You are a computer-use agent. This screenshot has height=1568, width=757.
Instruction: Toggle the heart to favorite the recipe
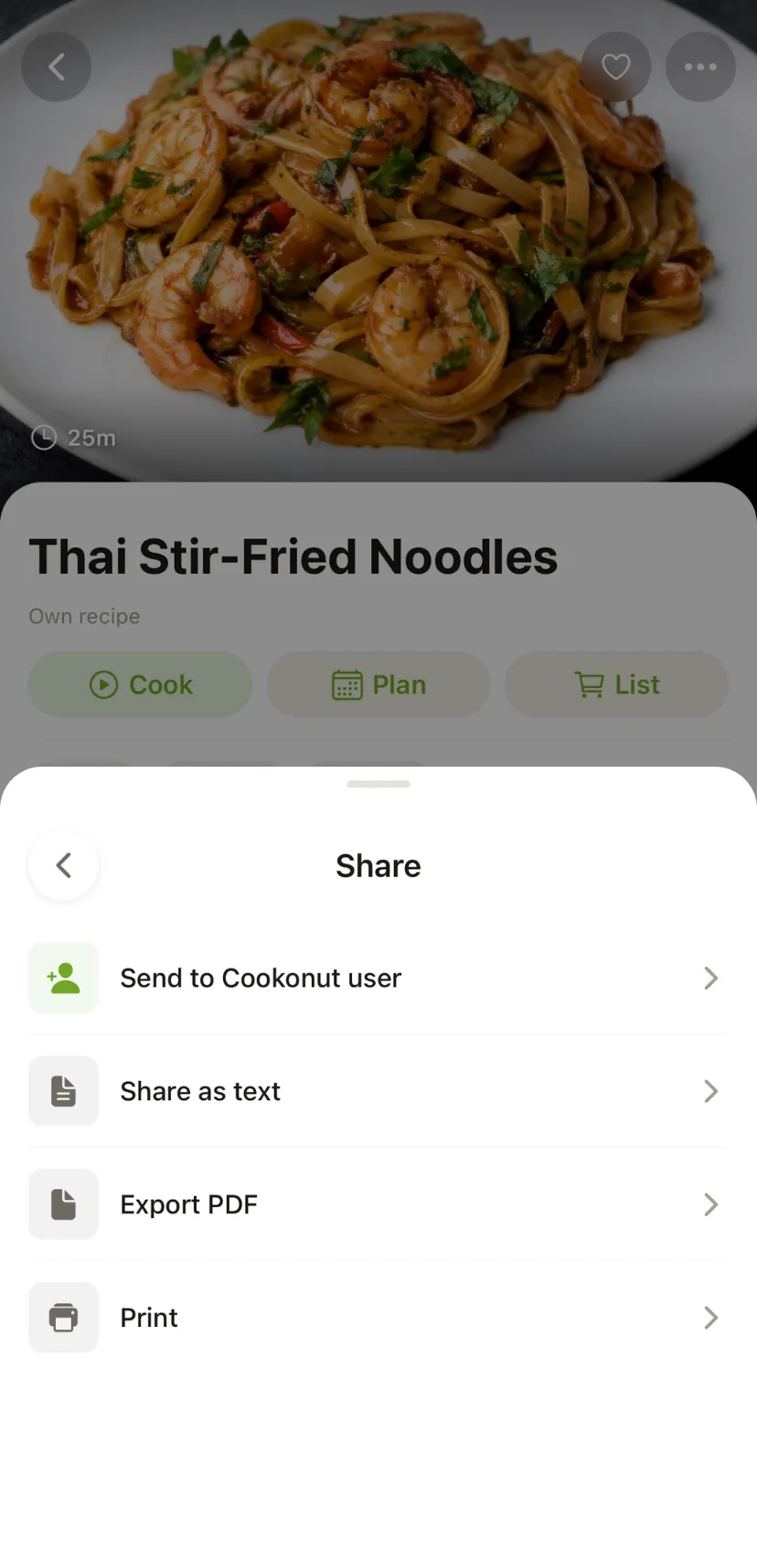pos(615,66)
